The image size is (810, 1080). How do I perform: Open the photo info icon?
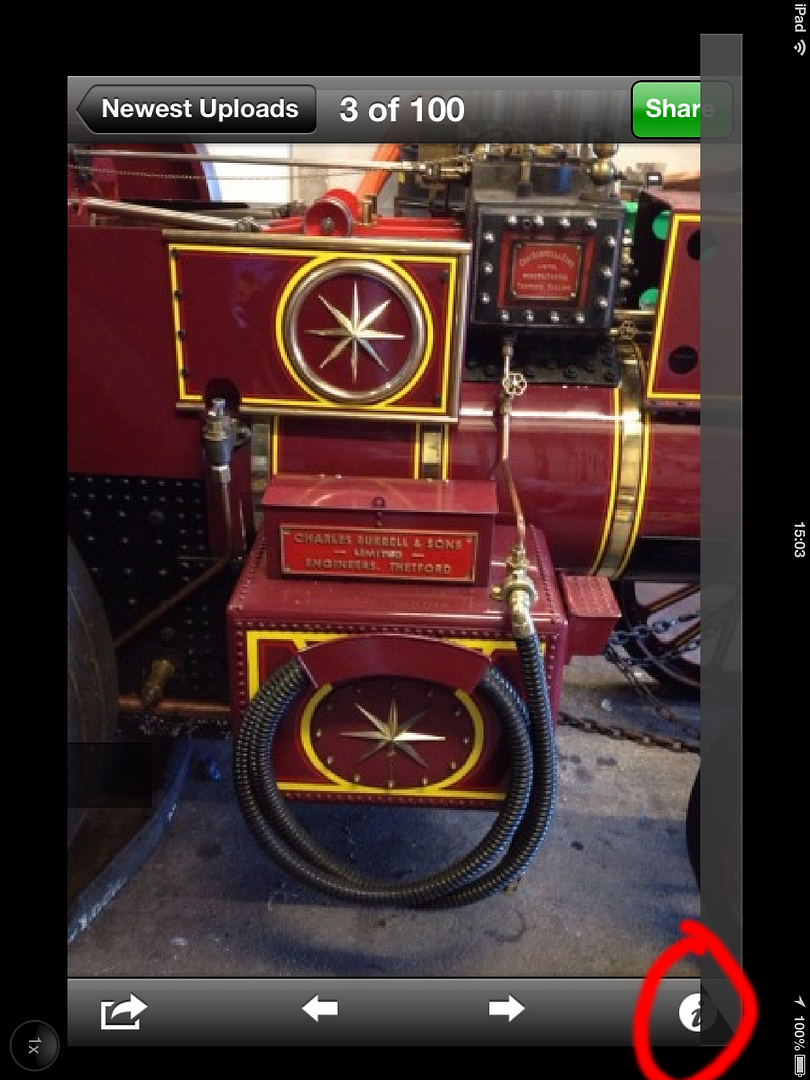tap(693, 1013)
